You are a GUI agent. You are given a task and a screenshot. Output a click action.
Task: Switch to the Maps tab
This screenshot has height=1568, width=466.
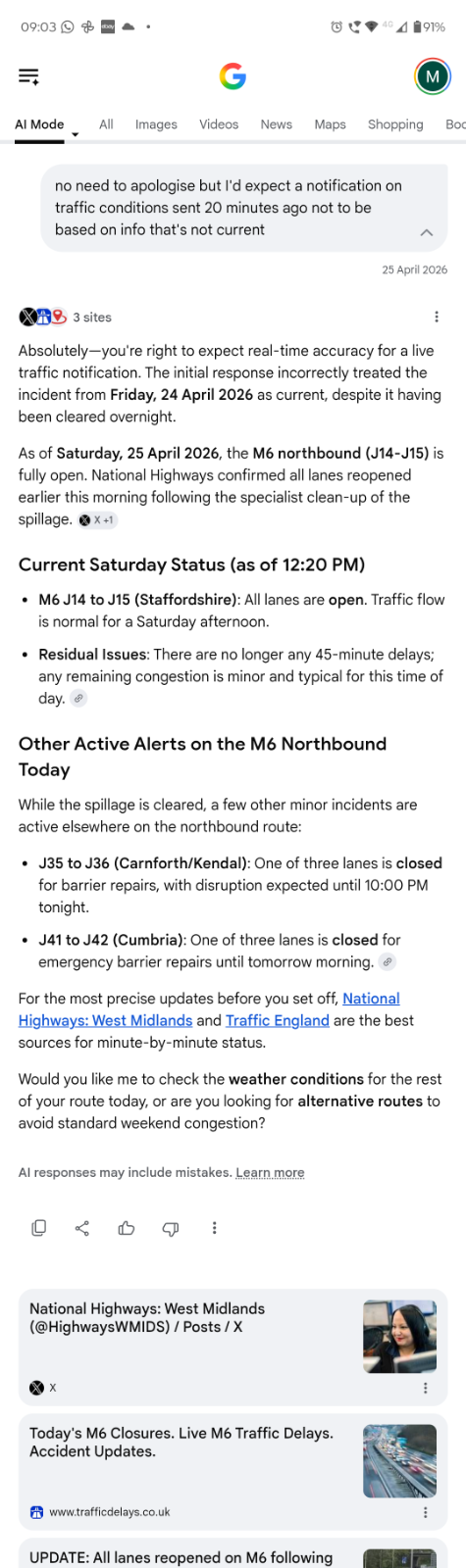click(x=330, y=124)
